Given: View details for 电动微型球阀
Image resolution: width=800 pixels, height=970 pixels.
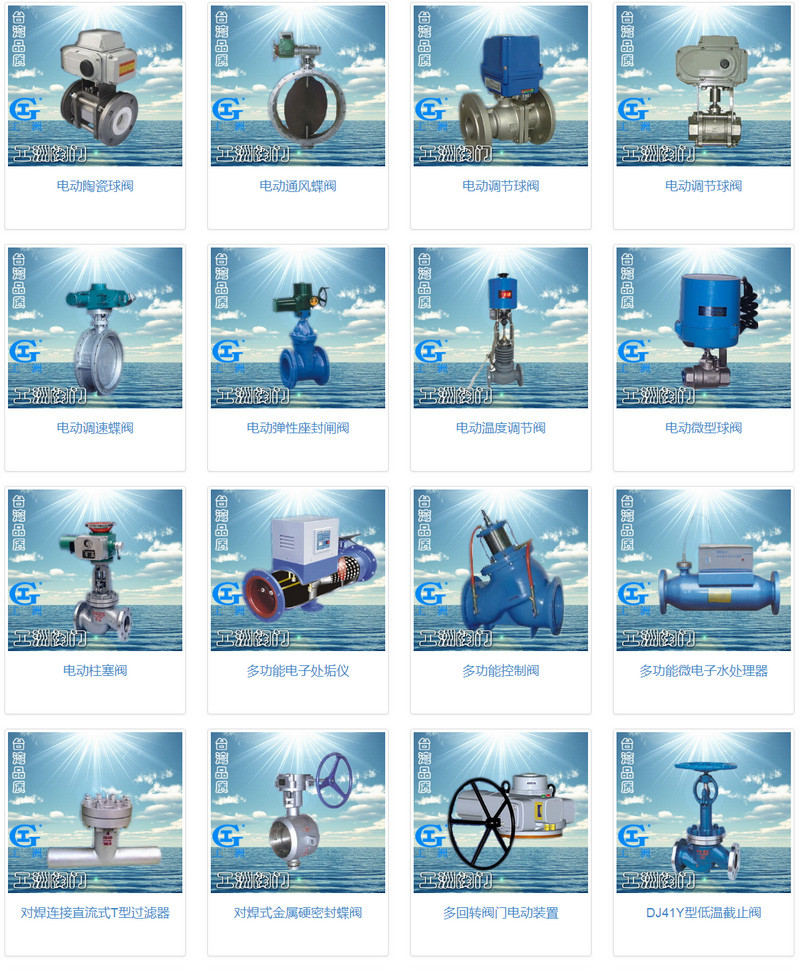Looking at the screenshot, I should 704,428.
